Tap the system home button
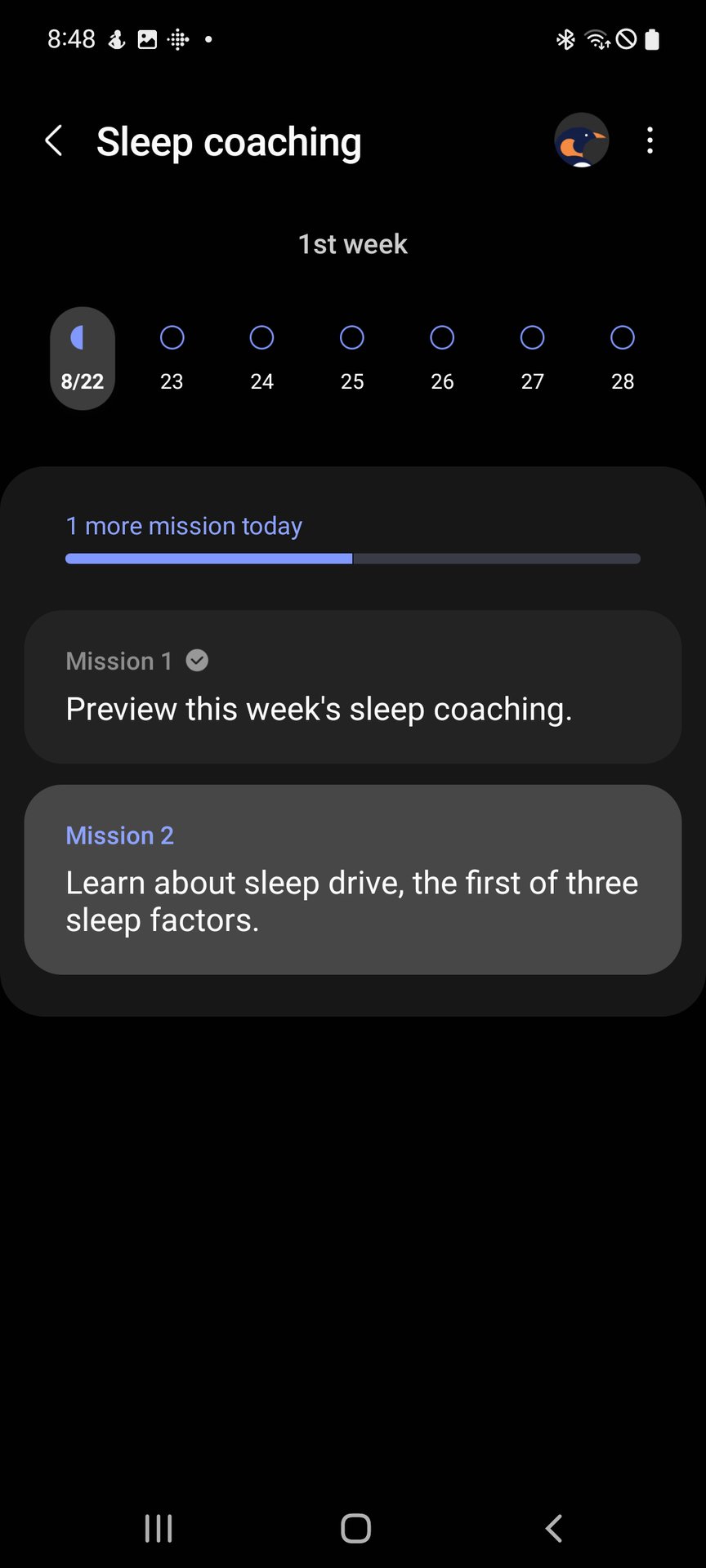This screenshot has width=706, height=1568. tap(355, 1528)
